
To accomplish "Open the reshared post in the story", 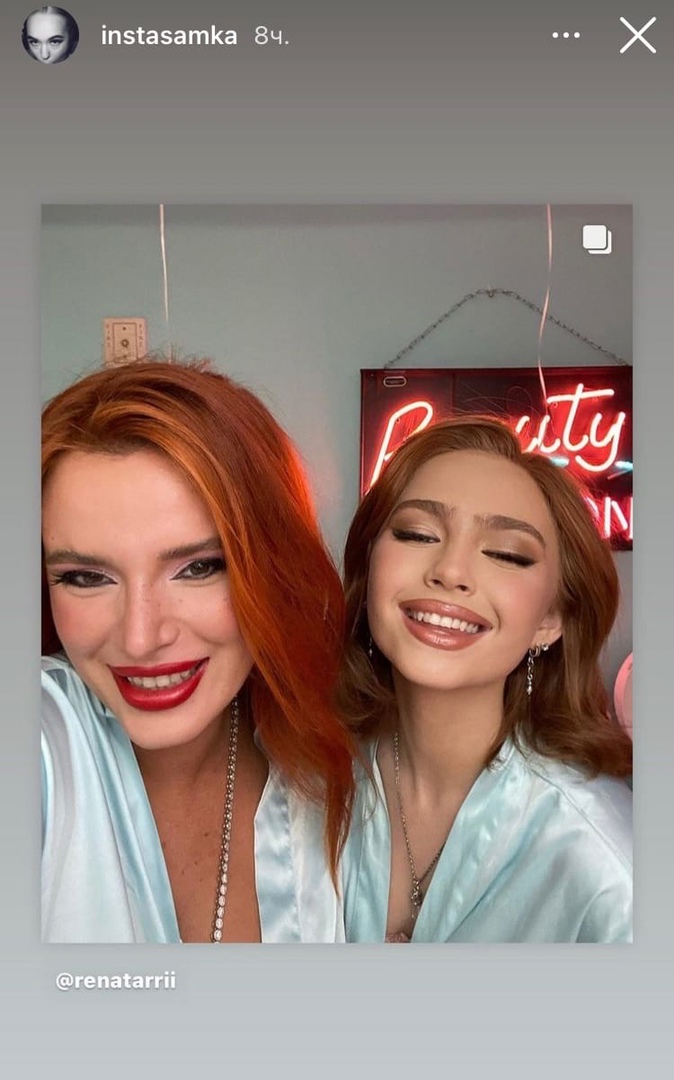I will tap(336, 572).
